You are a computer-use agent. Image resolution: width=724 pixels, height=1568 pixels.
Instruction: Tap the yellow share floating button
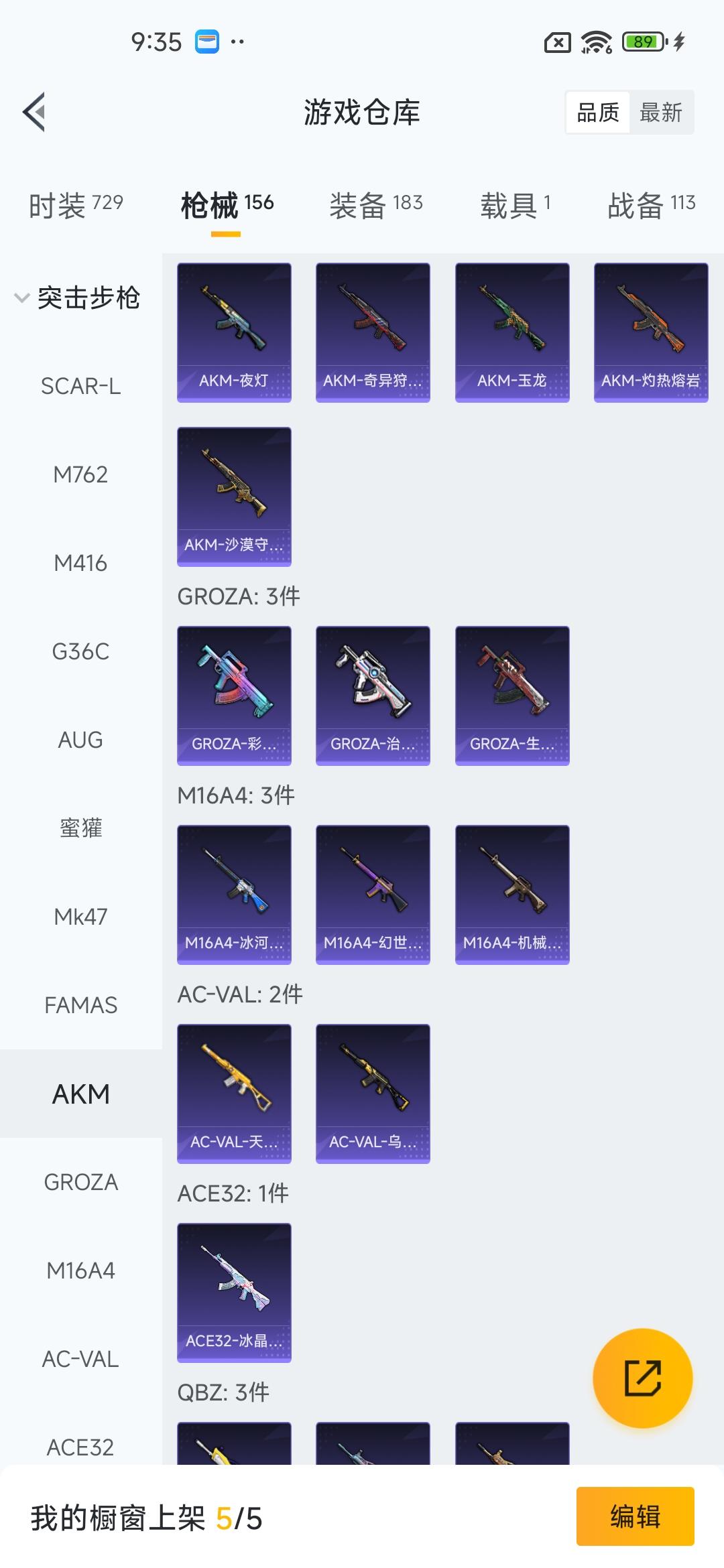pyautogui.click(x=642, y=1378)
